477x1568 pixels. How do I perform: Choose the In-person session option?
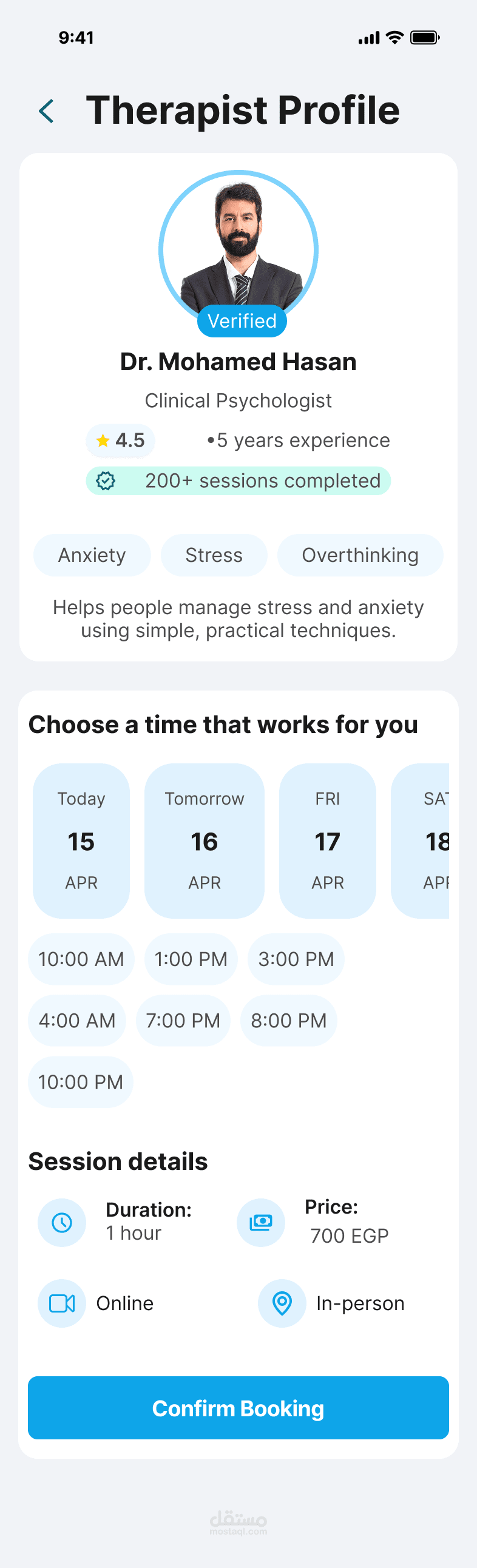[x=331, y=1303]
